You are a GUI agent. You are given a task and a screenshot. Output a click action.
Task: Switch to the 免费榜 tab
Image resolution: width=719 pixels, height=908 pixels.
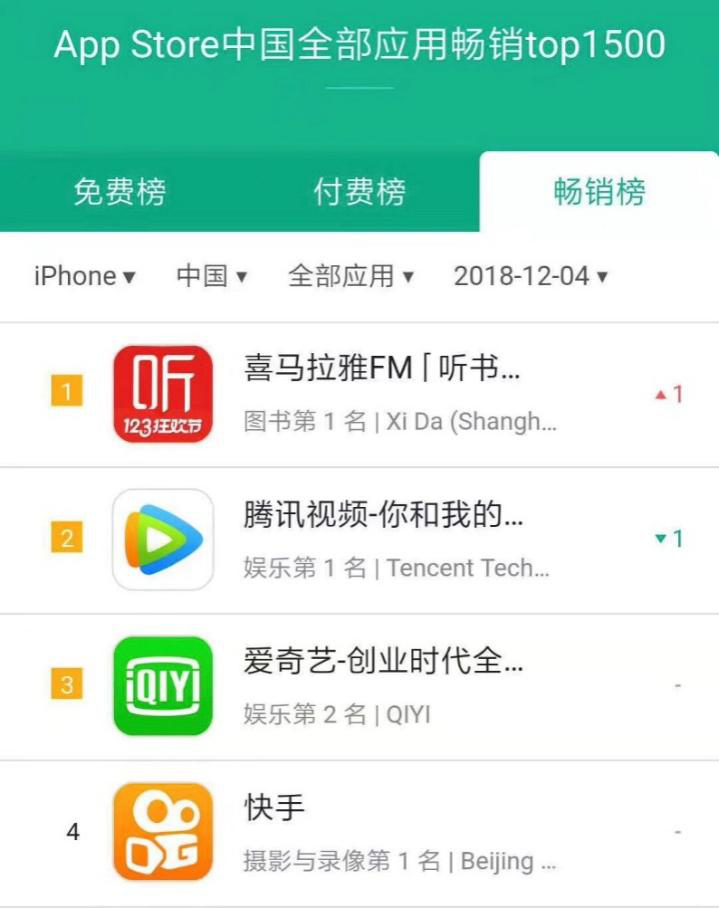[x=120, y=192]
